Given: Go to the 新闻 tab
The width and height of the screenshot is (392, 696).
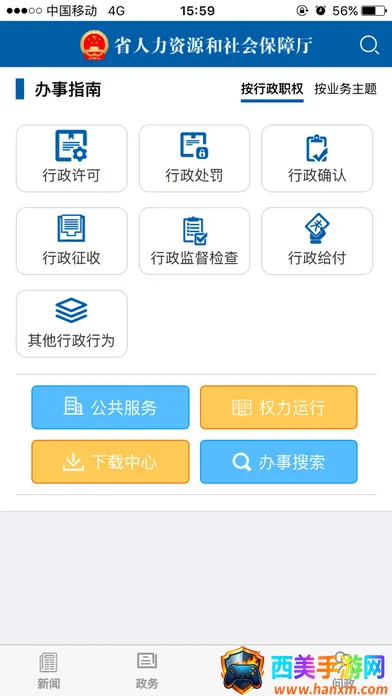Looking at the screenshot, I should click(x=48, y=671).
